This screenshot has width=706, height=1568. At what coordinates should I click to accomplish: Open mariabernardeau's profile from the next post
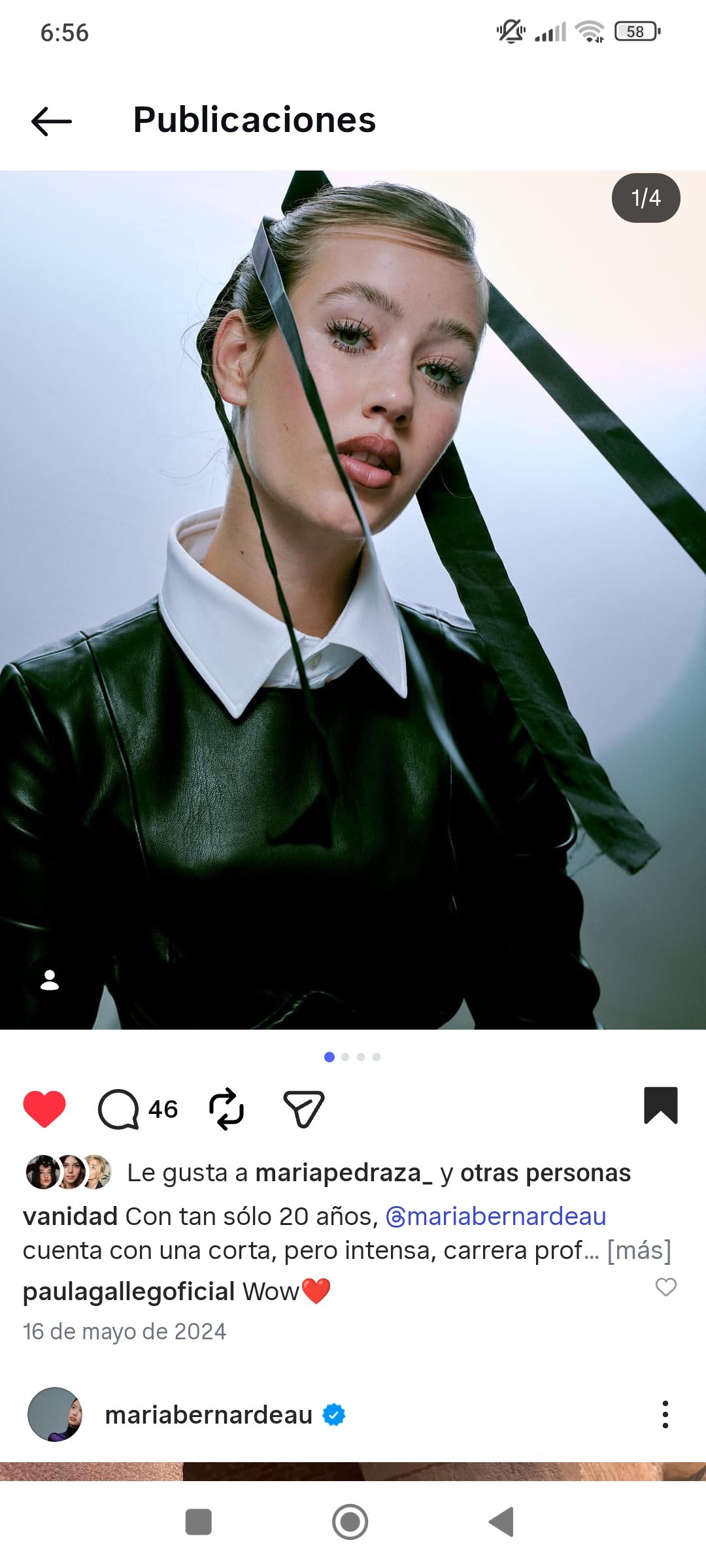pyautogui.click(x=209, y=1414)
